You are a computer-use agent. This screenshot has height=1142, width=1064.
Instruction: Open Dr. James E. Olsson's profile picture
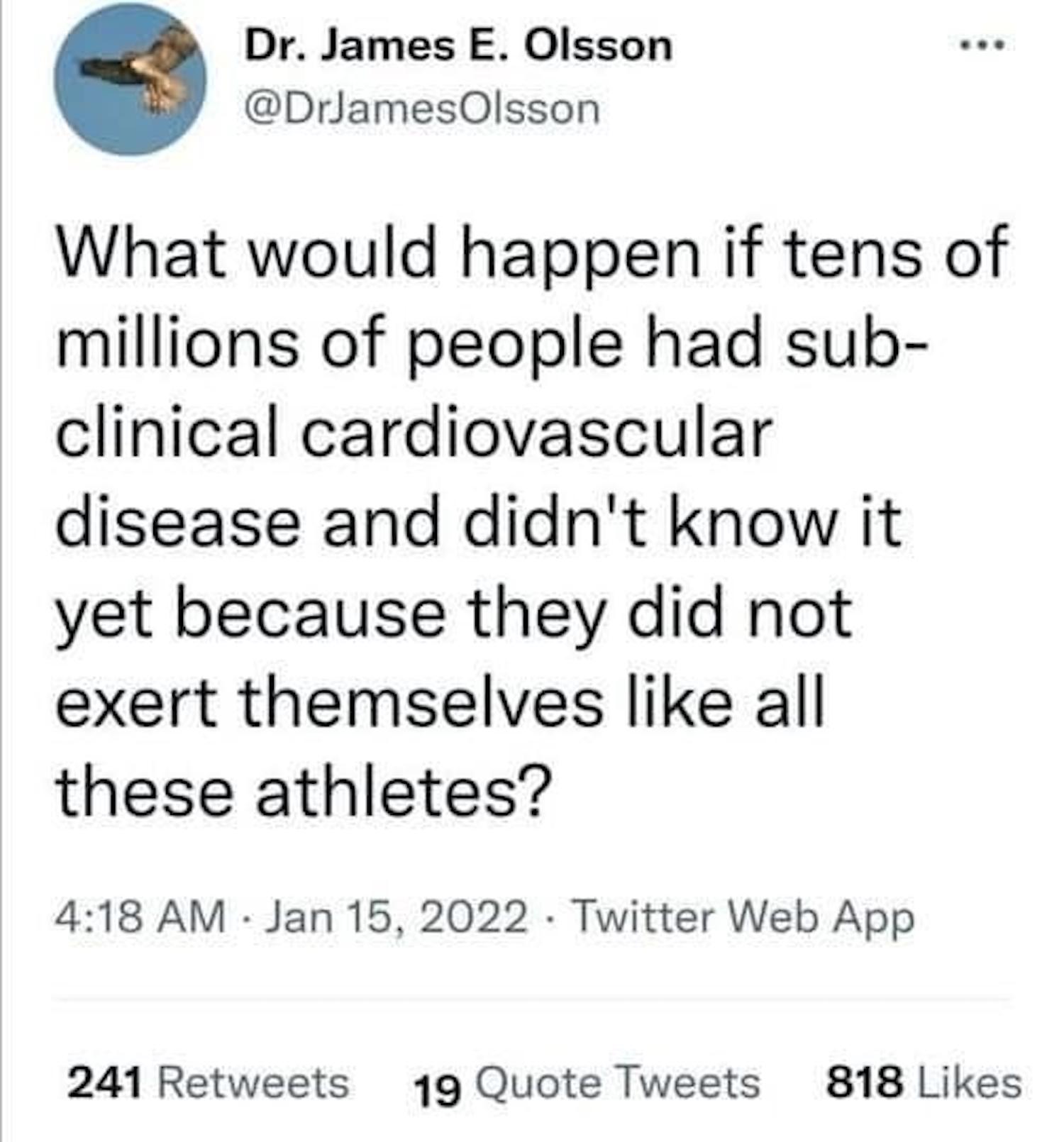point(130,79)
